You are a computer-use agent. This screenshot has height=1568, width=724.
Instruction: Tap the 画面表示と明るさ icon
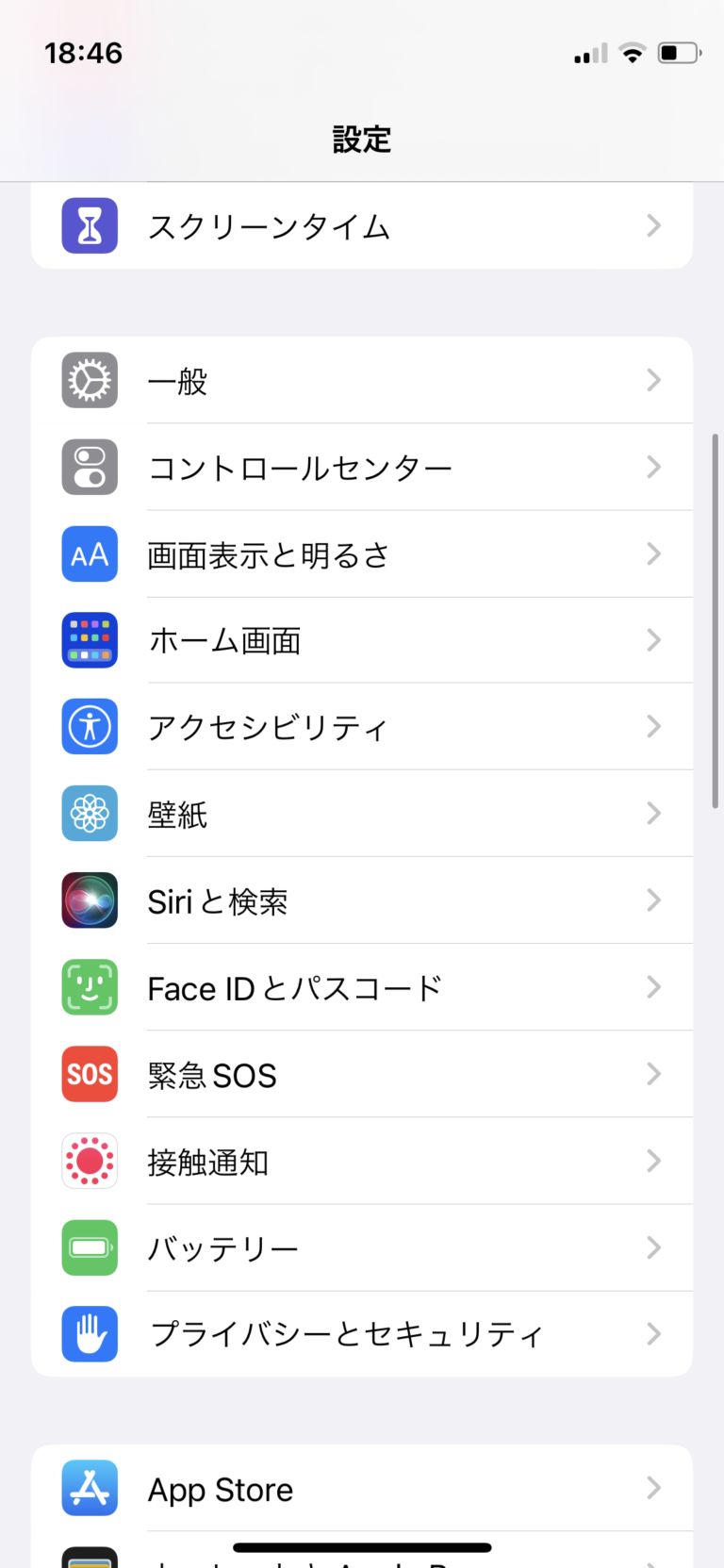[x=90, y=554]
